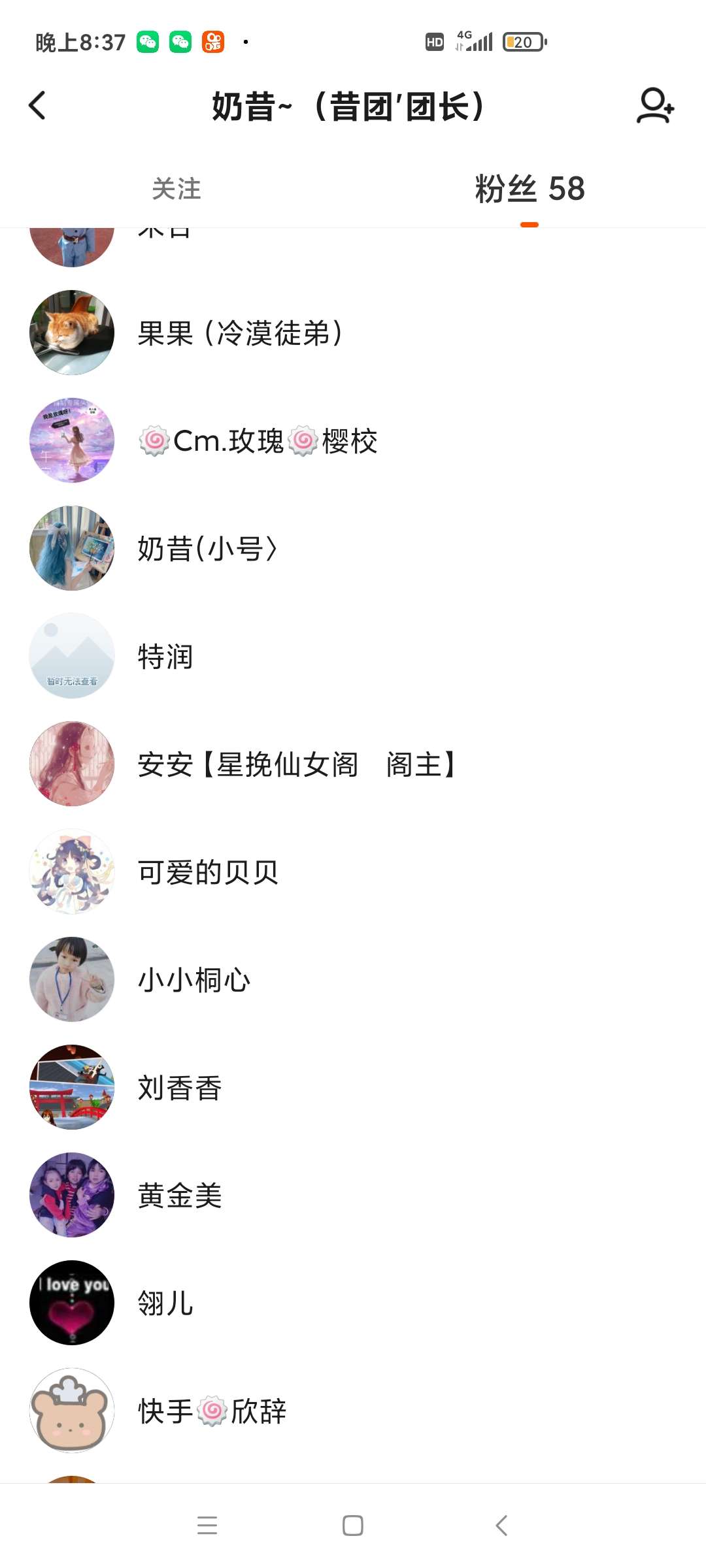The width and height of the screenshot is (706, 1568).
Task: View follower 快手欣辞
Action: pos(212,1411)
